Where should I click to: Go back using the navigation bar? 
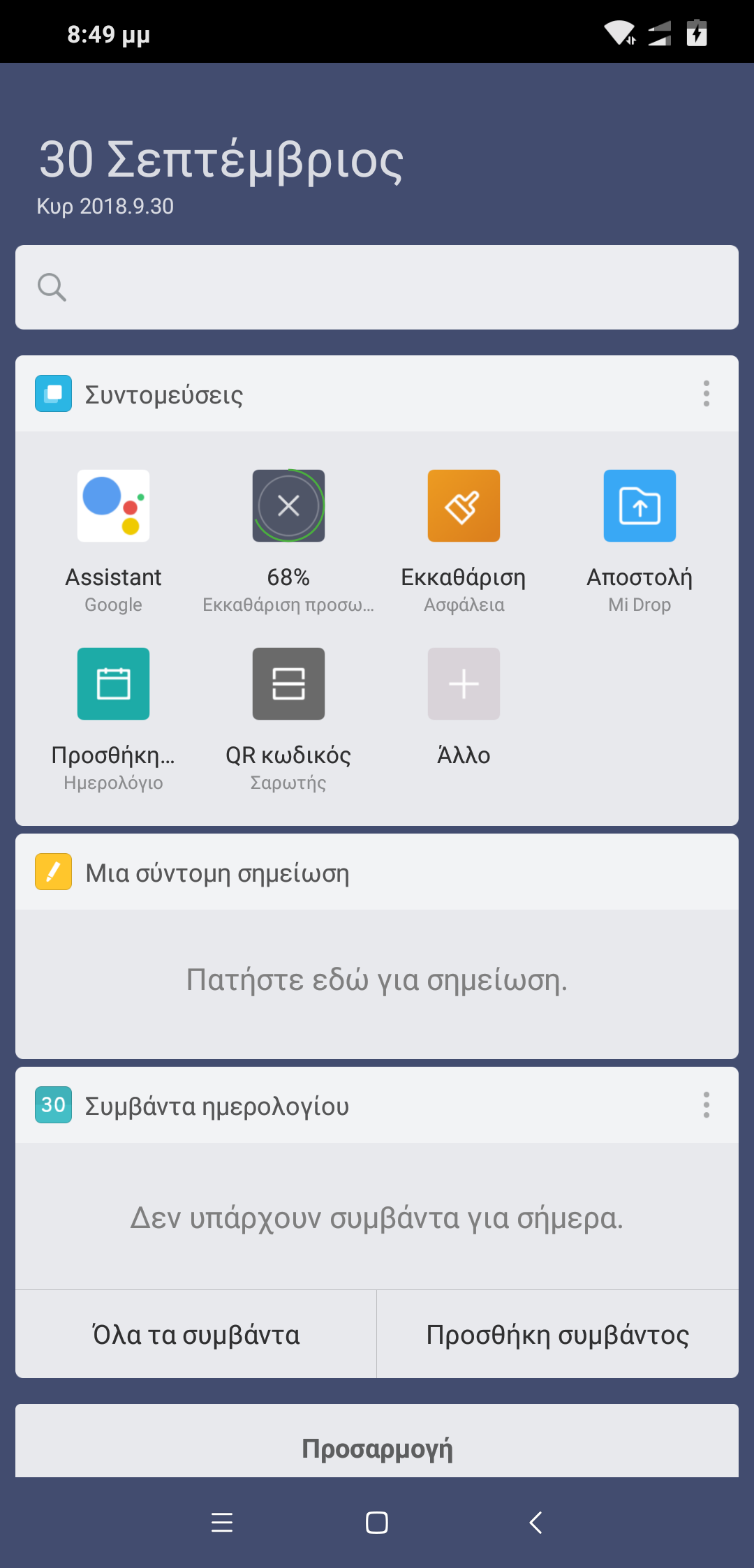coord(535,1523)
